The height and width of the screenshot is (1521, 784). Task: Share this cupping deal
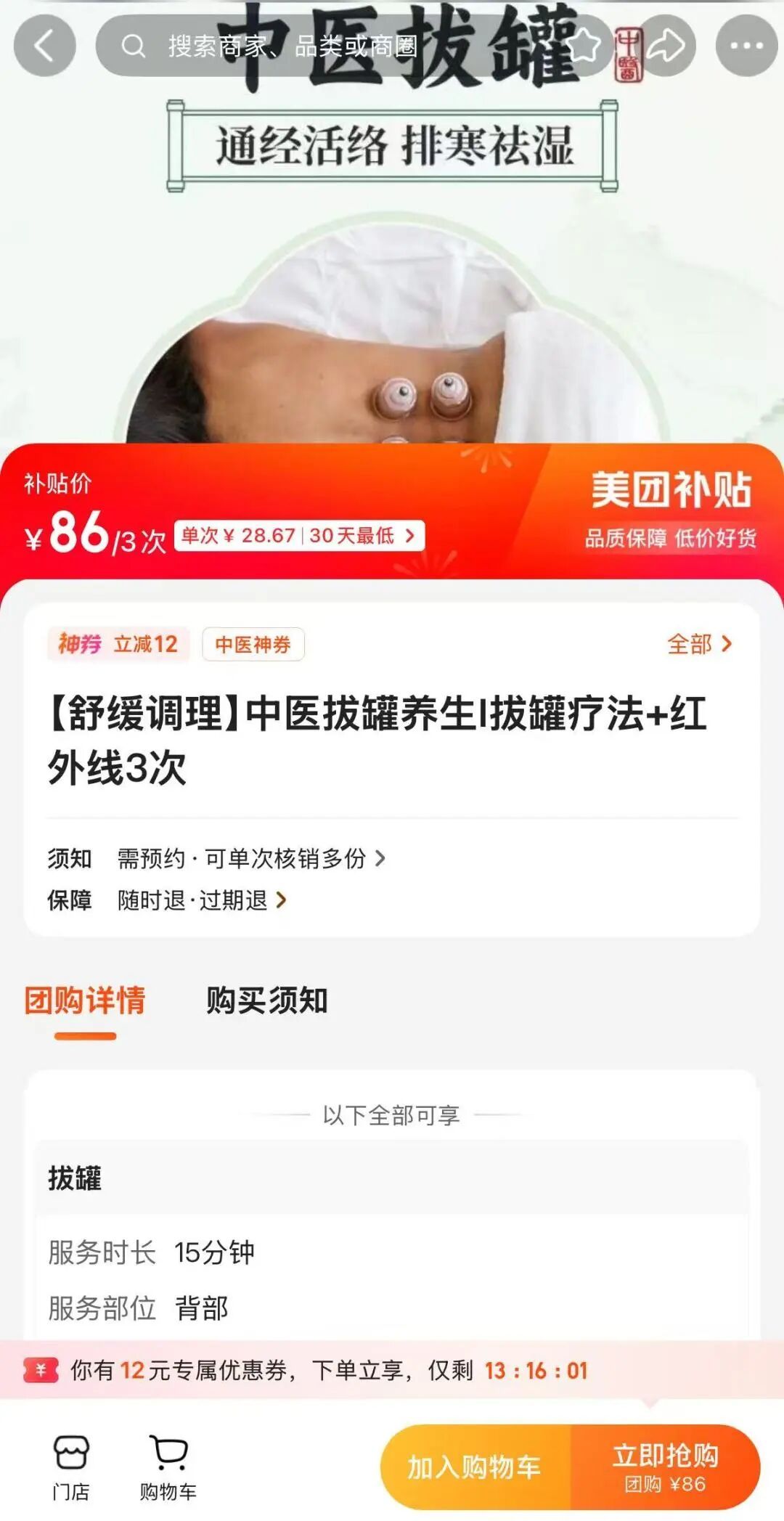click(x=666, y=46)
